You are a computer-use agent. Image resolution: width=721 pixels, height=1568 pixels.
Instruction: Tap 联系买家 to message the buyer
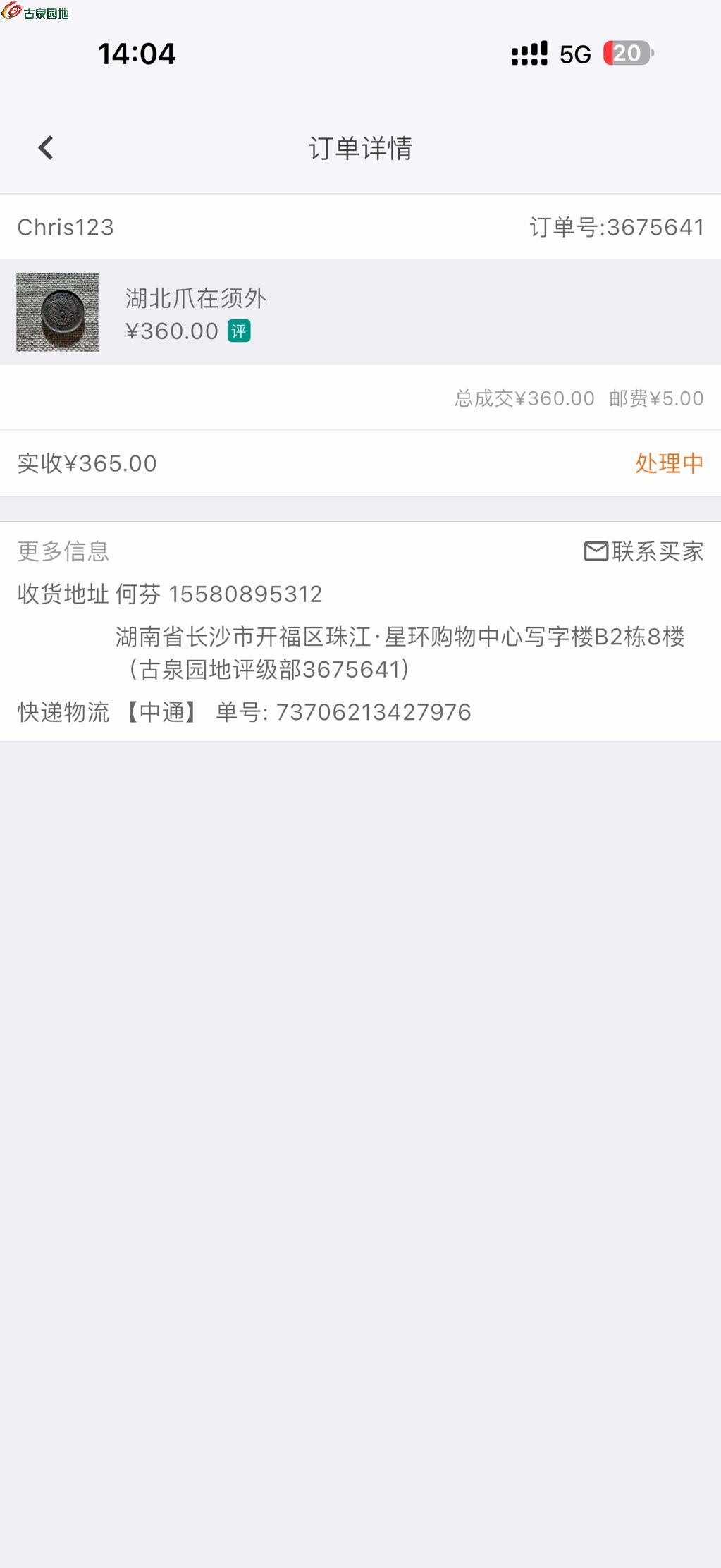click(x=643, y=551)
